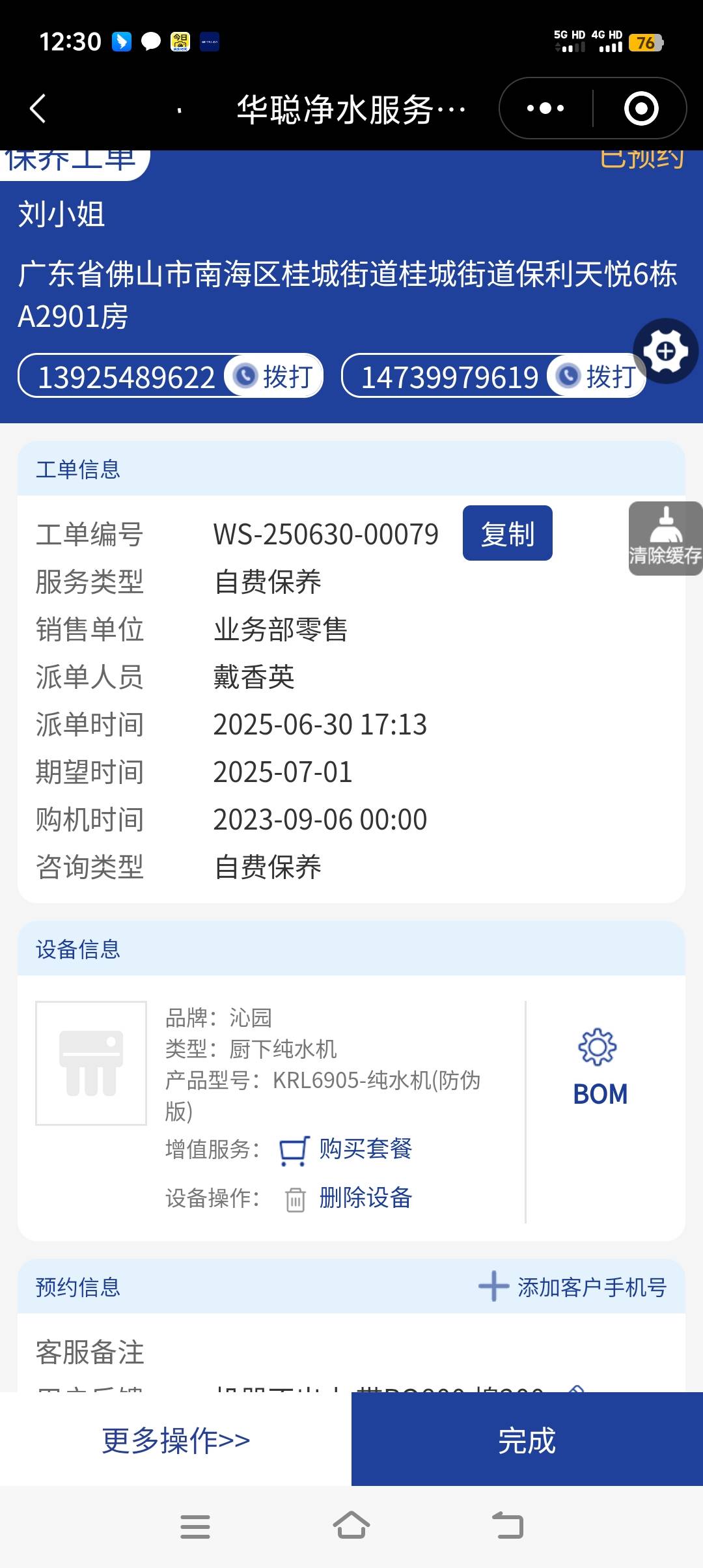Open the BOM for this device
The width and height of the screenshot is (703, 1568).
tap(600, 1067)
